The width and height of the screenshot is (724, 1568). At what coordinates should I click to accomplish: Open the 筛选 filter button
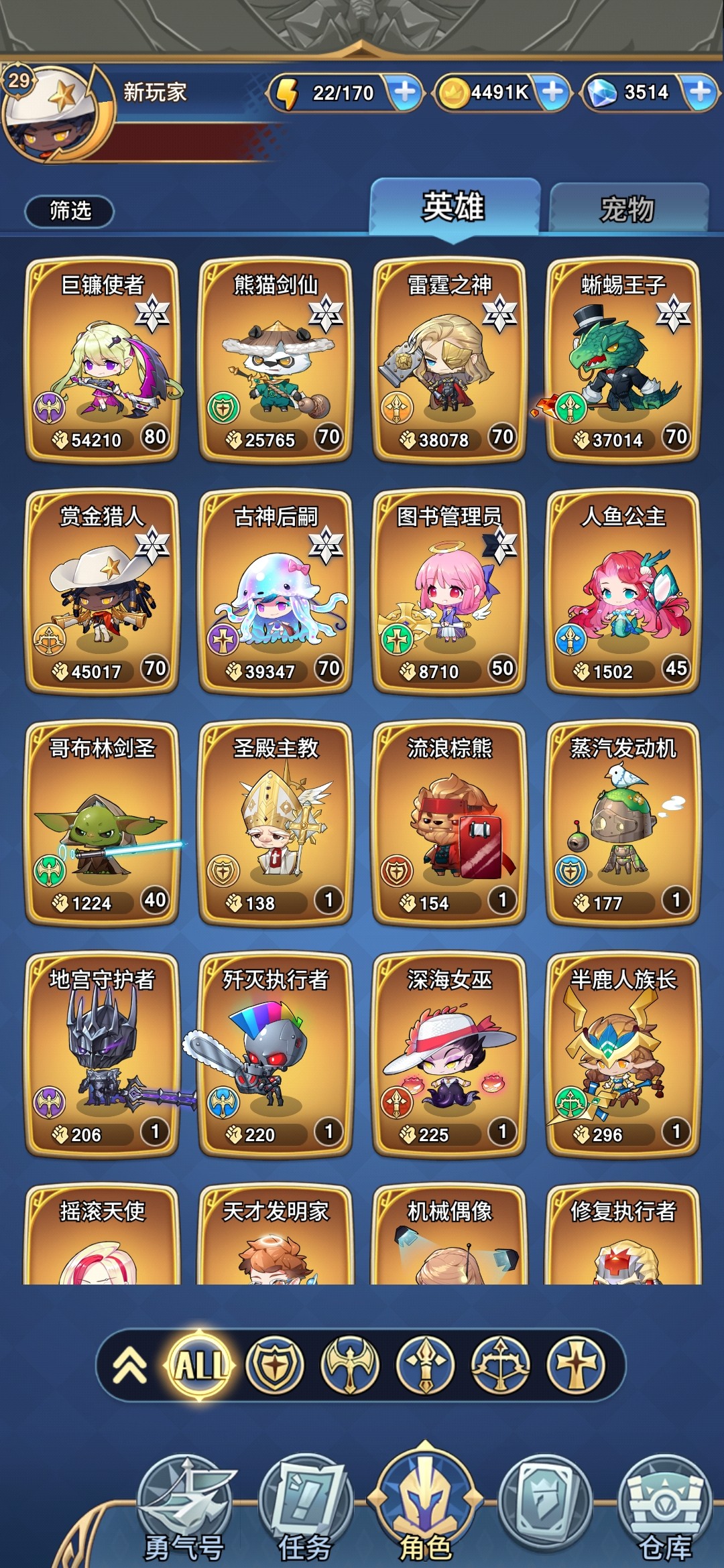click(70, 211)
